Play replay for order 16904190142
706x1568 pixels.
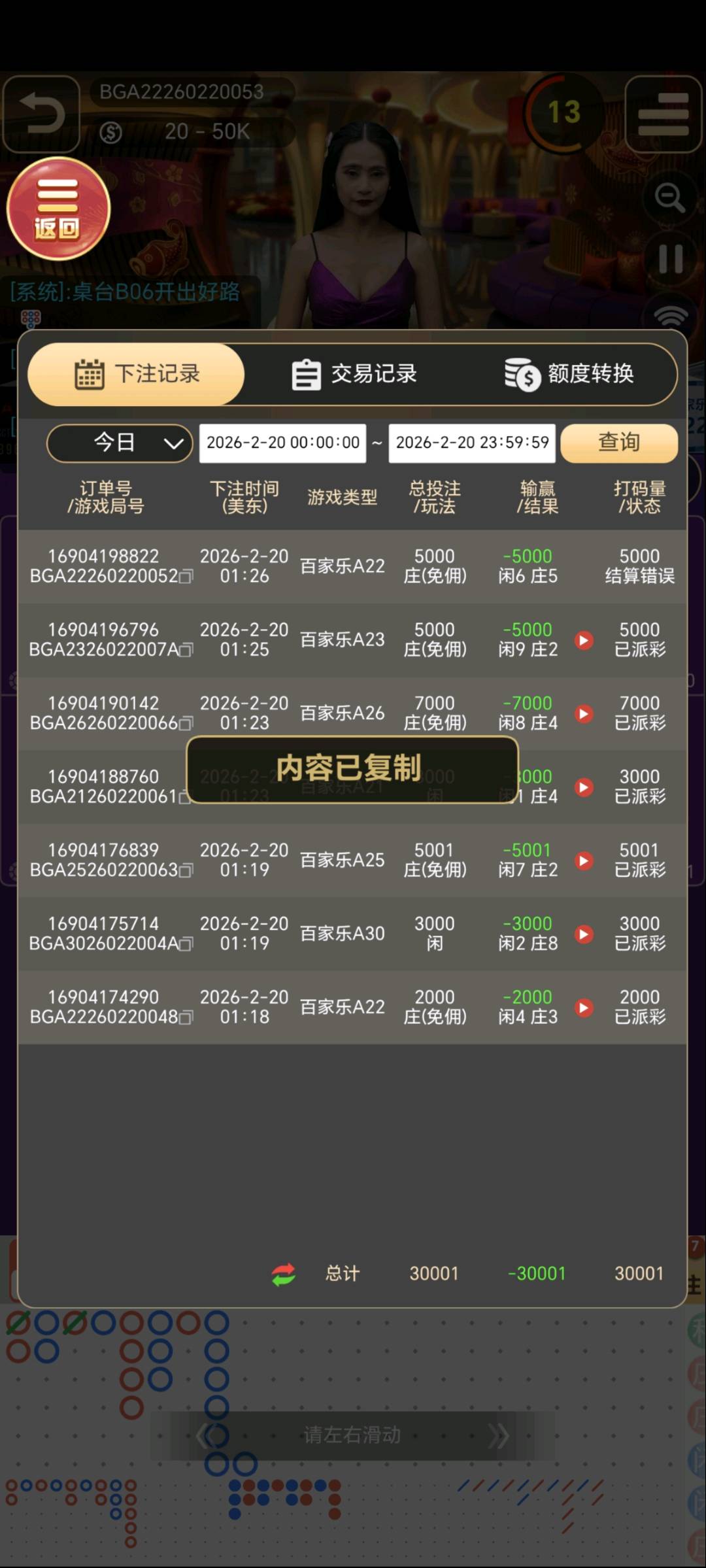584,713
